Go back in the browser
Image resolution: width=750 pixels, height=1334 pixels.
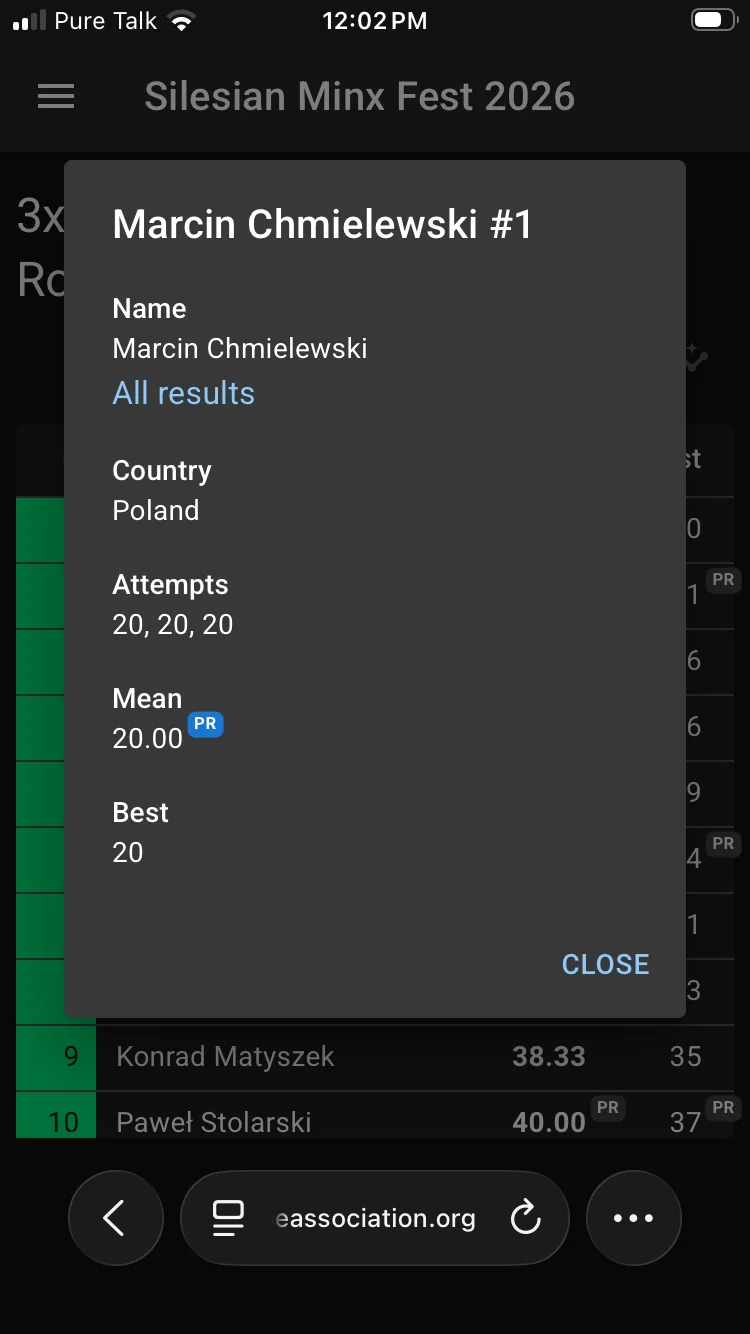pos(115,1218)
